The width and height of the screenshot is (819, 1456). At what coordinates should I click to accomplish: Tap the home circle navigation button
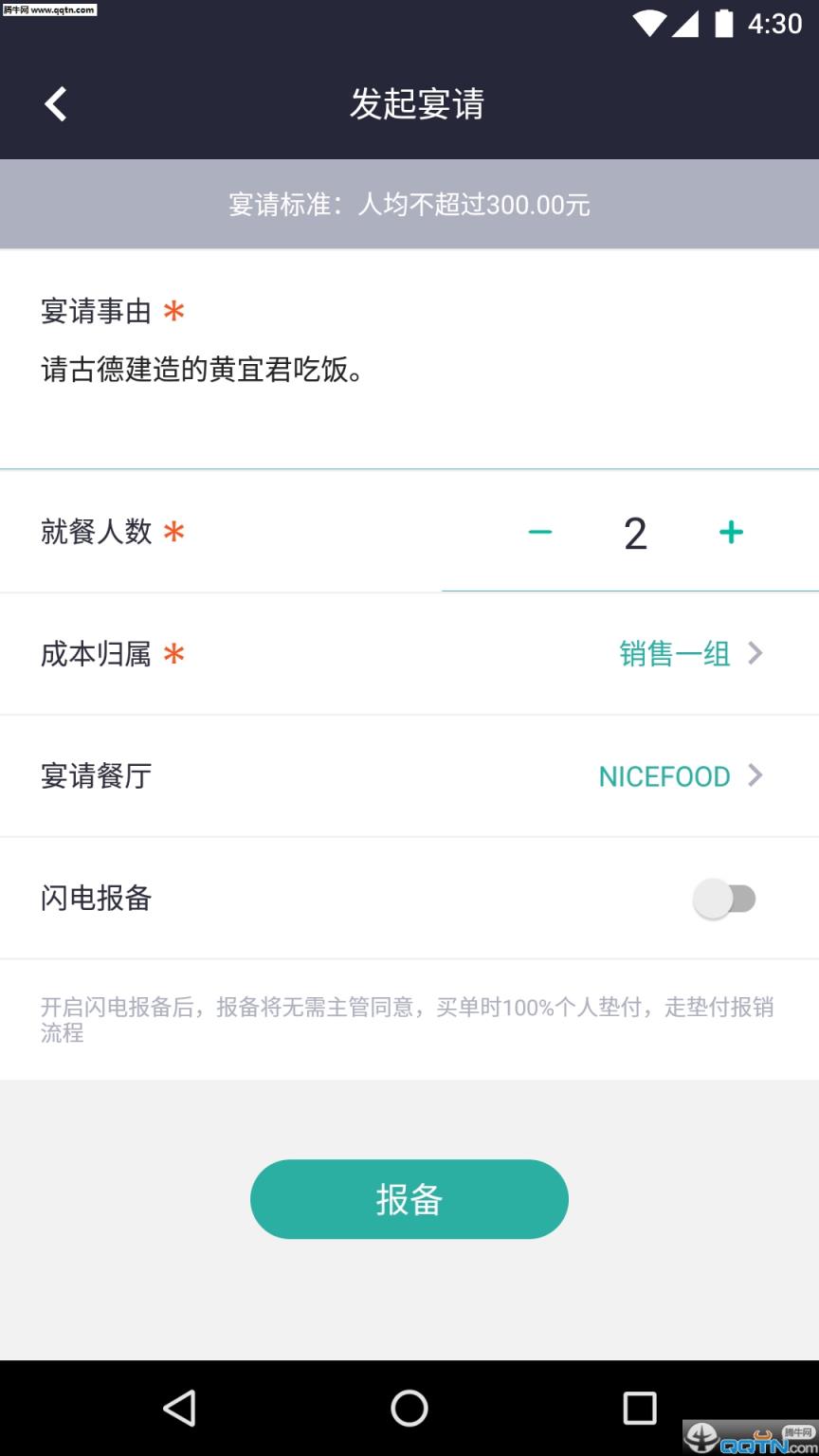(x=409, y=1408)
